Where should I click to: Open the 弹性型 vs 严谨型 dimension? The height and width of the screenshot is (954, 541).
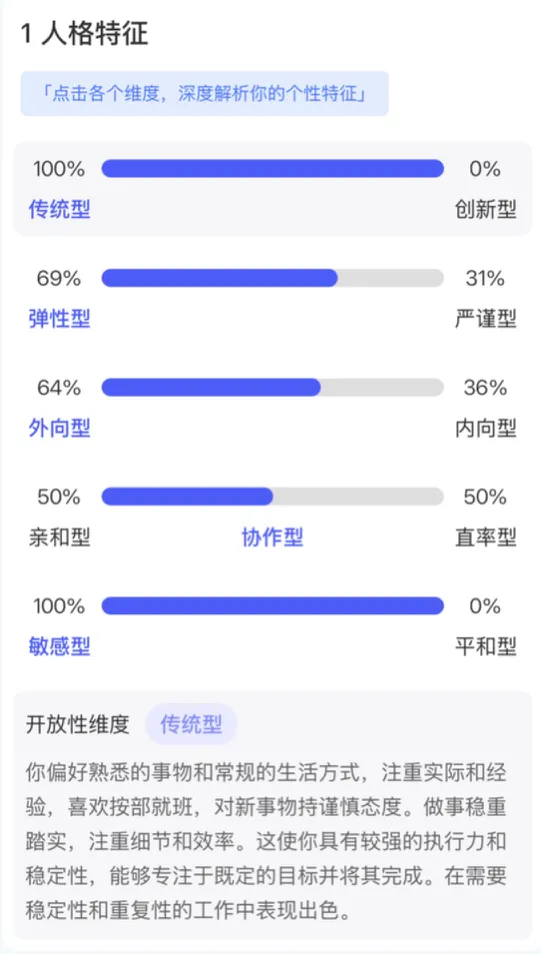(273, 299)
